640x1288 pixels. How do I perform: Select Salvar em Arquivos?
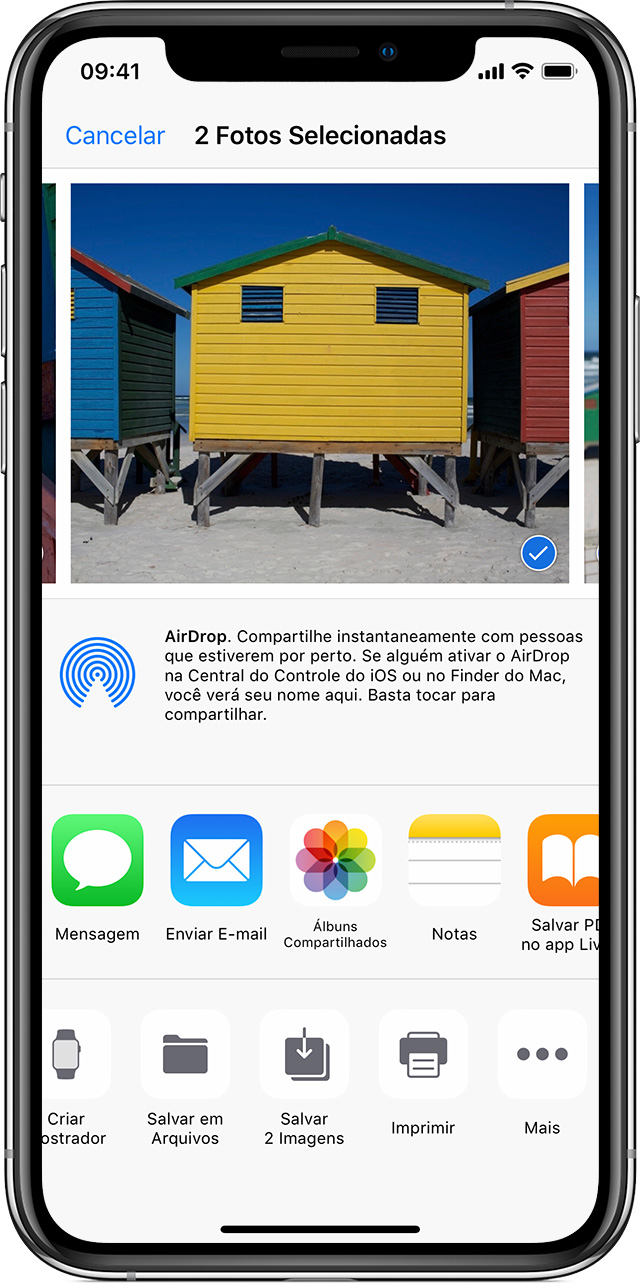(x=185, y=1054)
